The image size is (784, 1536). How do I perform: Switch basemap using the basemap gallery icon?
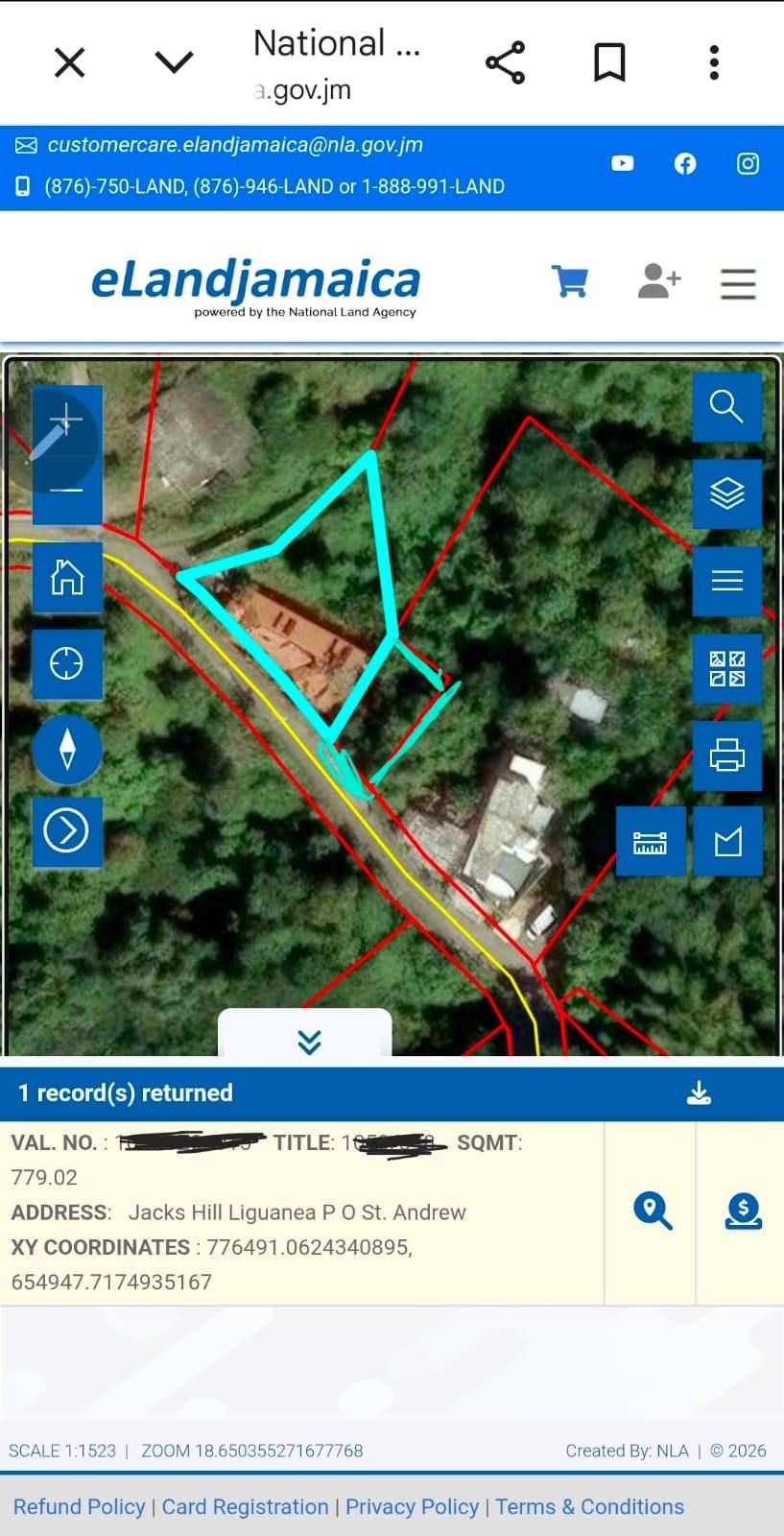[x=726, y=669]
